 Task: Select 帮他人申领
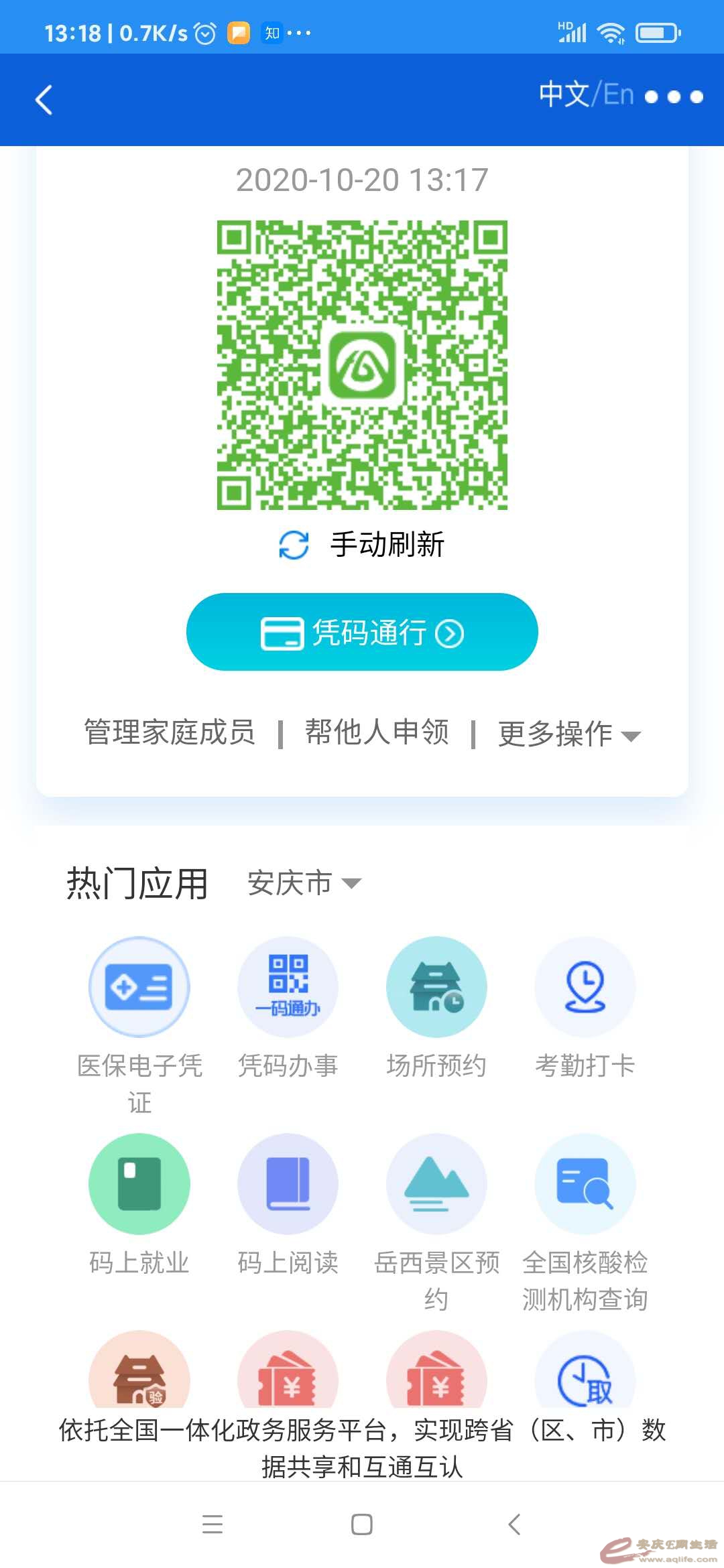(377, 732)
